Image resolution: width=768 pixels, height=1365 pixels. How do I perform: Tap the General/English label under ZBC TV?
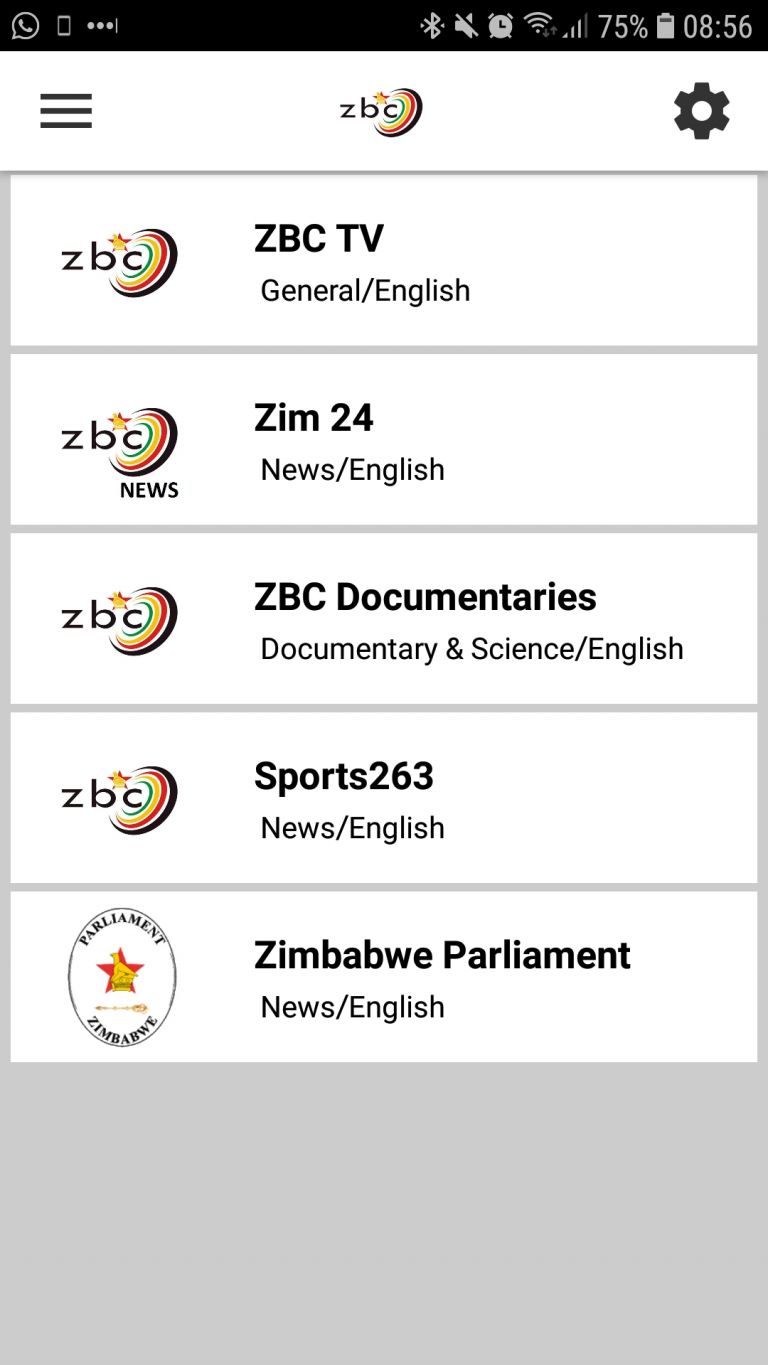364,290
